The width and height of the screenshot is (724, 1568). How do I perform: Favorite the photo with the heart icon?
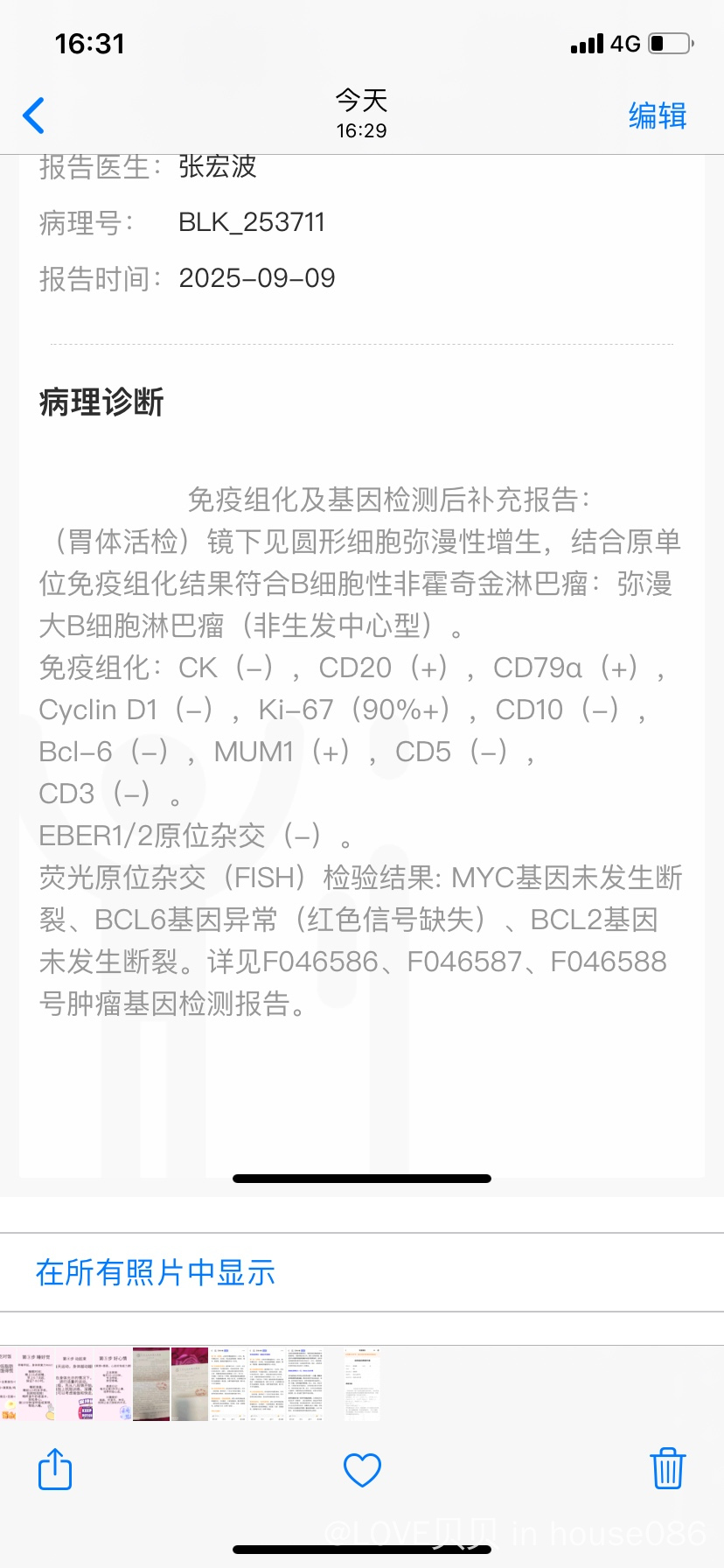pyautogui.click(x=362, y=1470)
